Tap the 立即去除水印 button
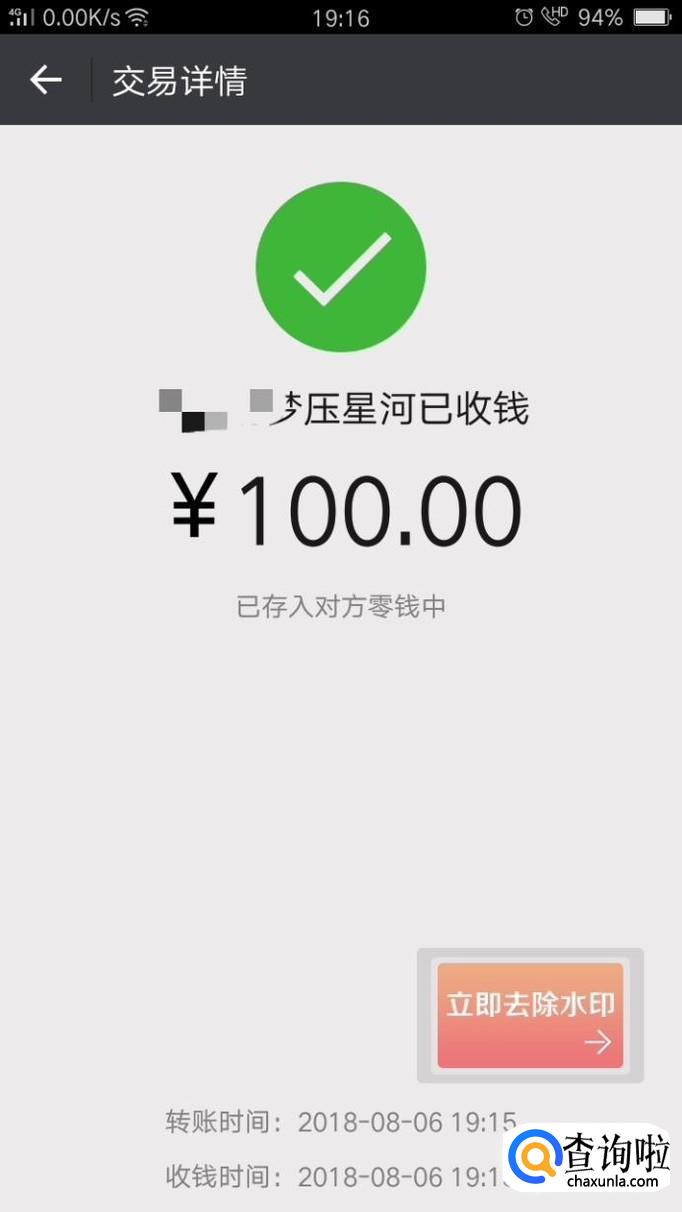This screenshot has width=682, height=1212. pyautogui.click(x=530, y=1015)
